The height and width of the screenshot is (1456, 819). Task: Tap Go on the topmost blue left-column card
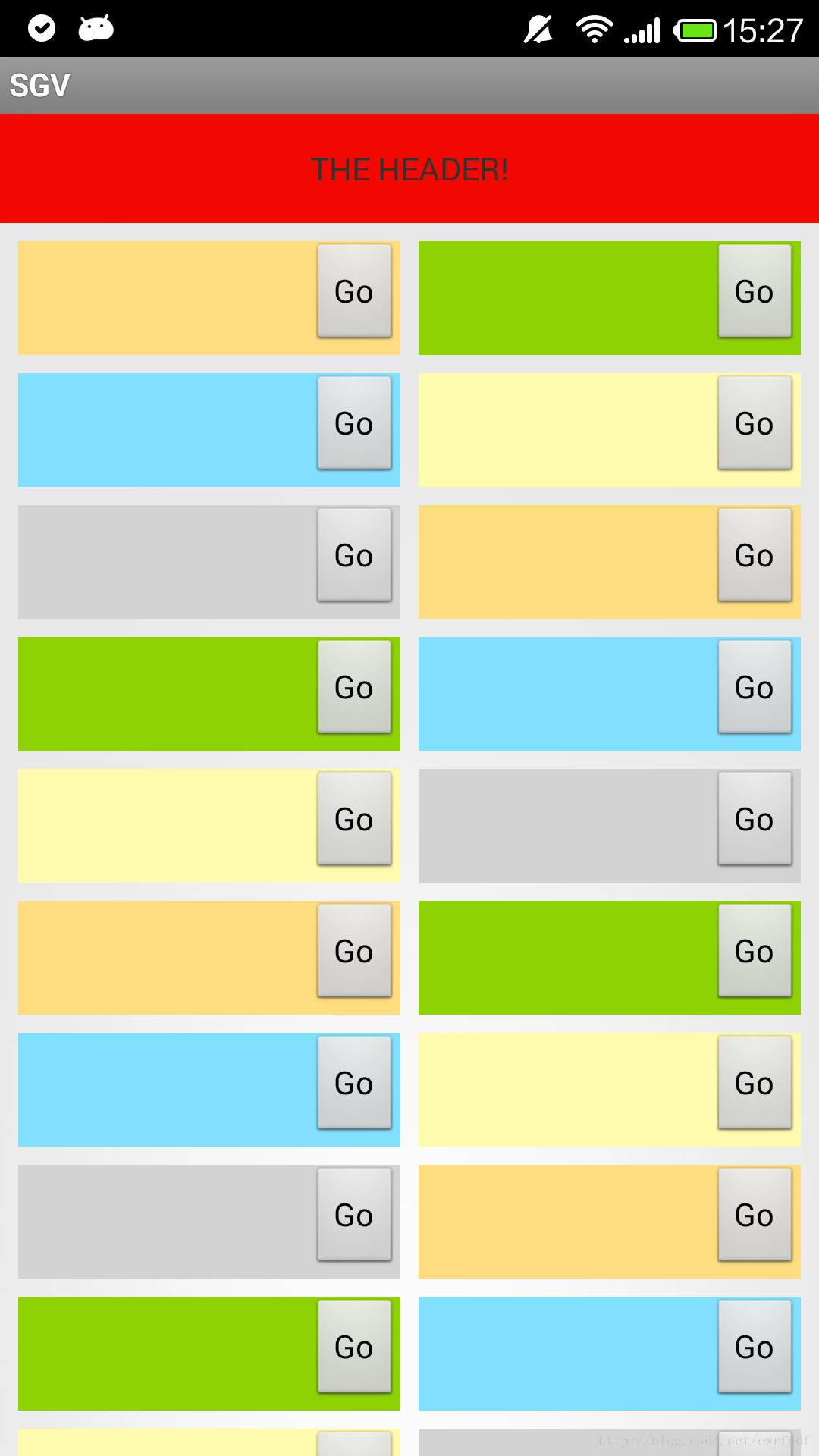pyautogui.click(x=354, y=423)
